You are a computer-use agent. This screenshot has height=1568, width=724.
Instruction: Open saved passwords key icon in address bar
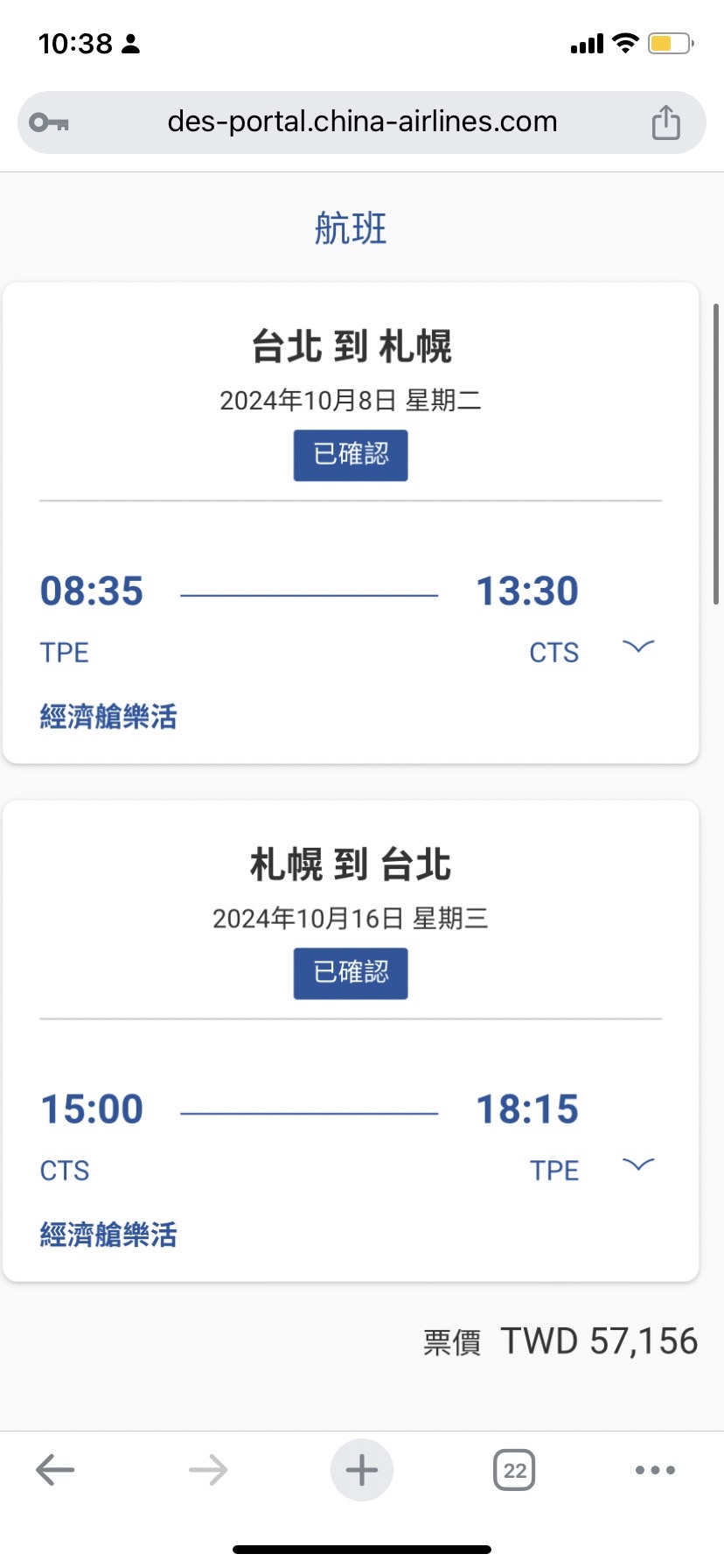tap(49, 122)
